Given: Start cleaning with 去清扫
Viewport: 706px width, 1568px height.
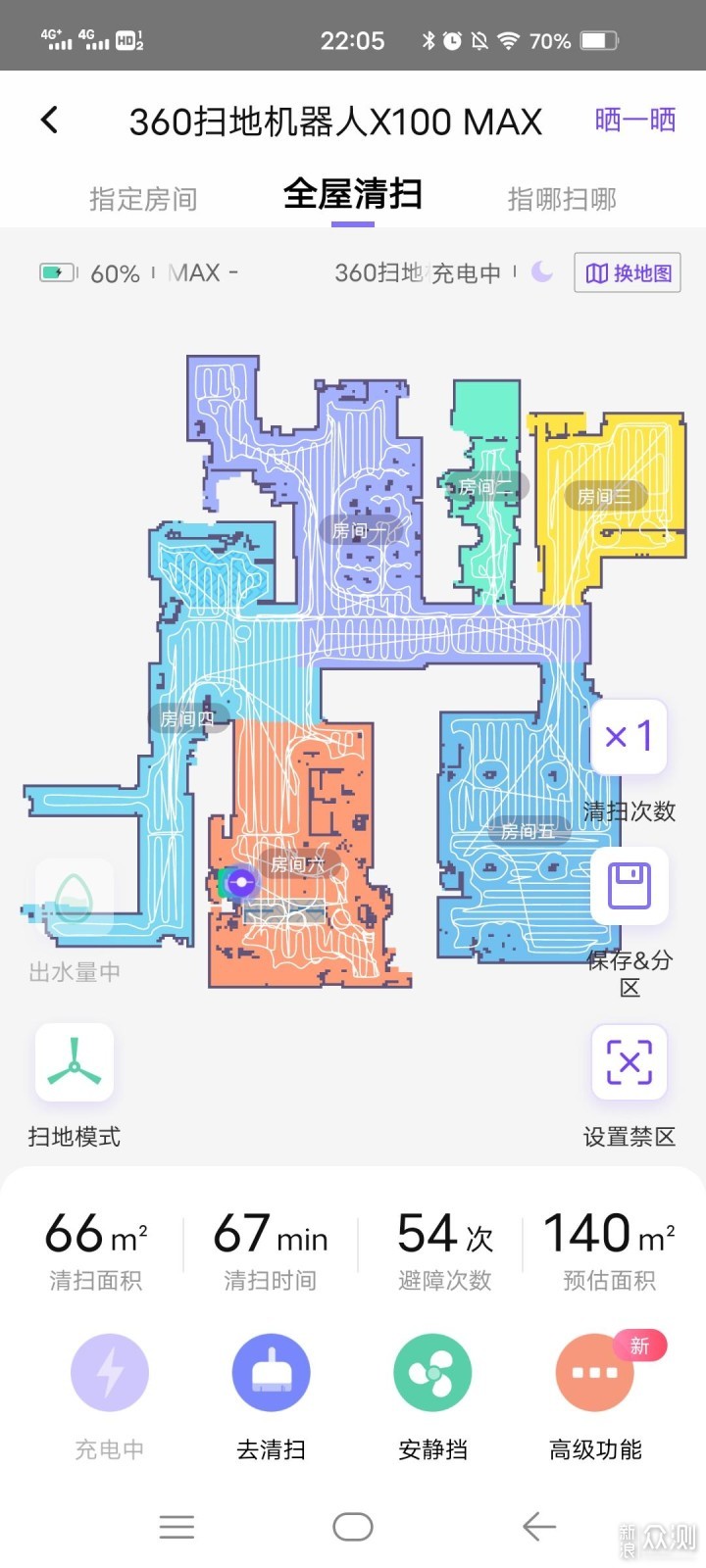Looking at the screenshot, I should (271, 1374).
